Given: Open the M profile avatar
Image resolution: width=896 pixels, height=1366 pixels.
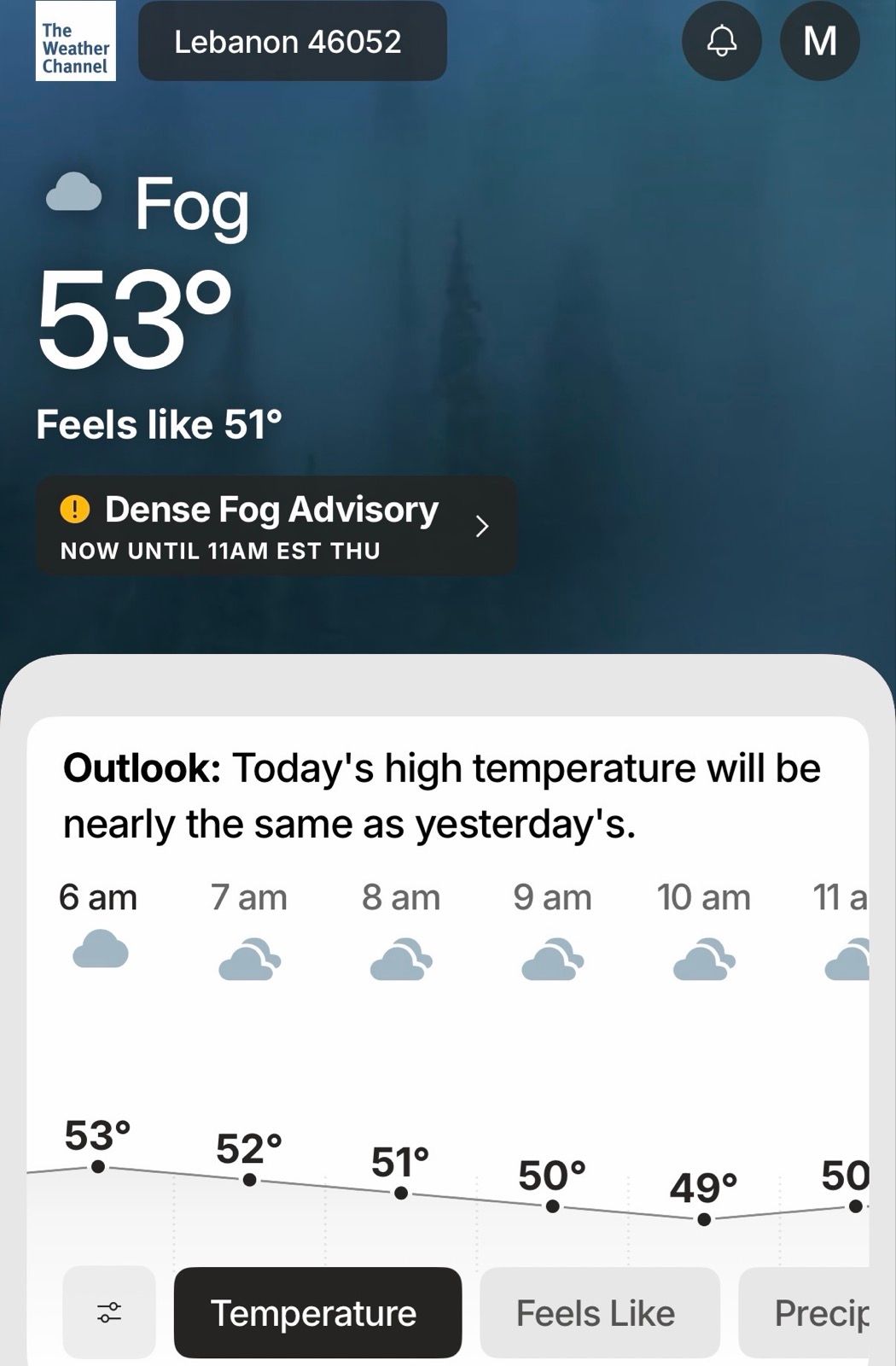Looking at the screenshot, I should [819, 41].
